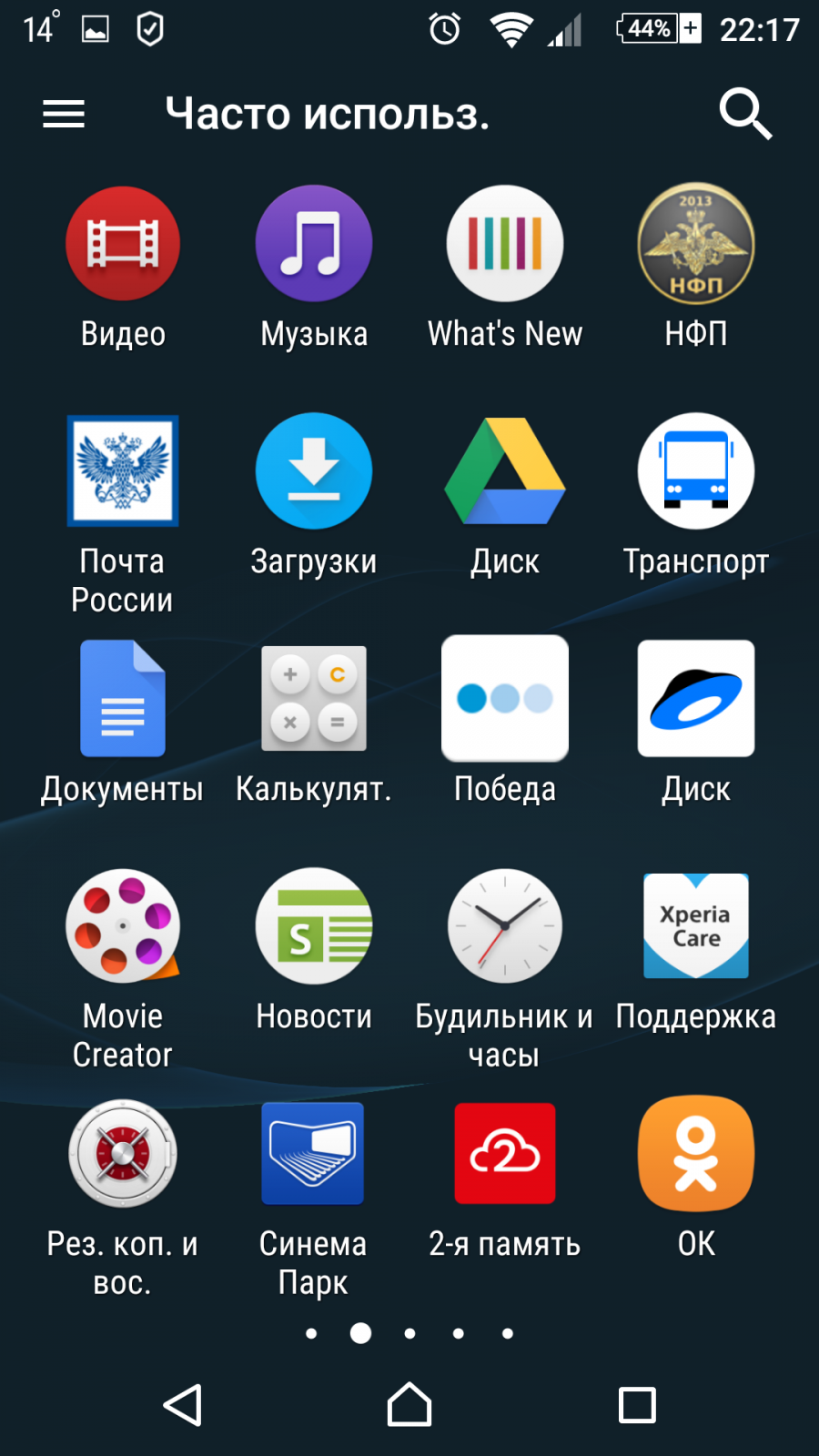This screenshot has width=819, height=1456.
Task: Launch the Новости app
Action: pos(314,926)
